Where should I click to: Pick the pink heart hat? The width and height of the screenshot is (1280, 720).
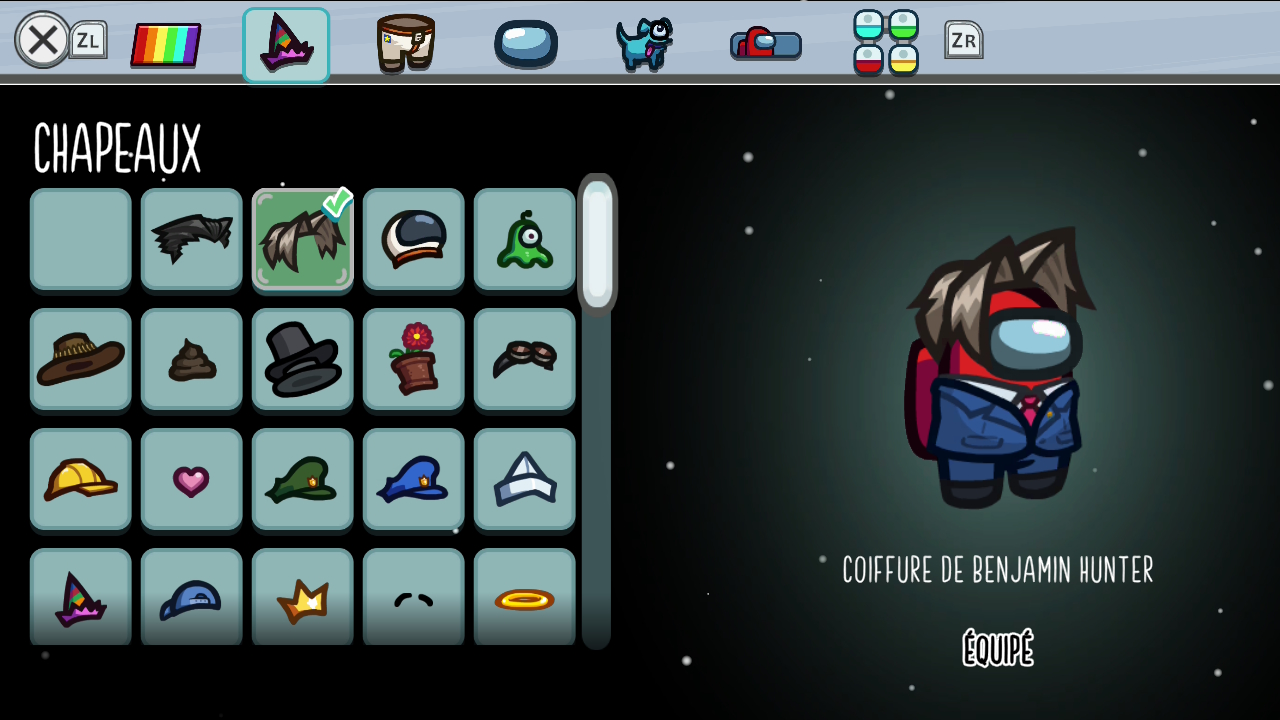tap(192, 479)
